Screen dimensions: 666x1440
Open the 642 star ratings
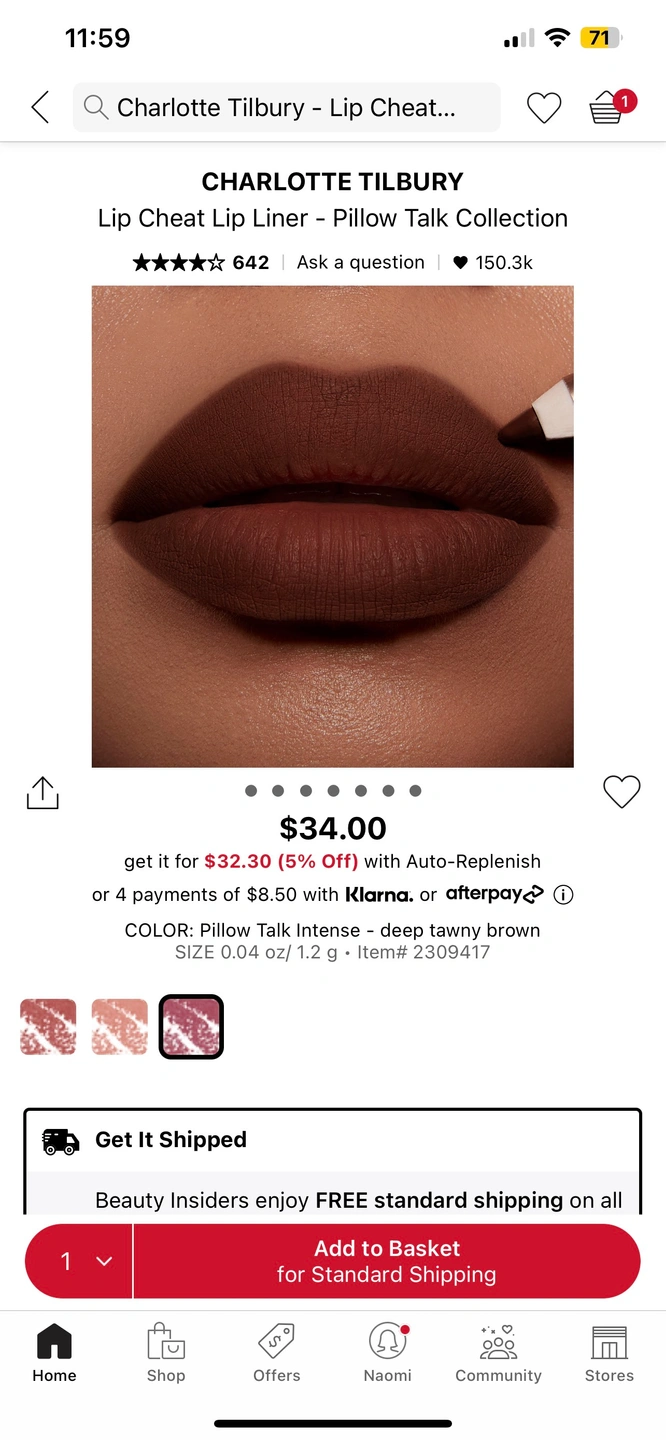pos(200,262)
